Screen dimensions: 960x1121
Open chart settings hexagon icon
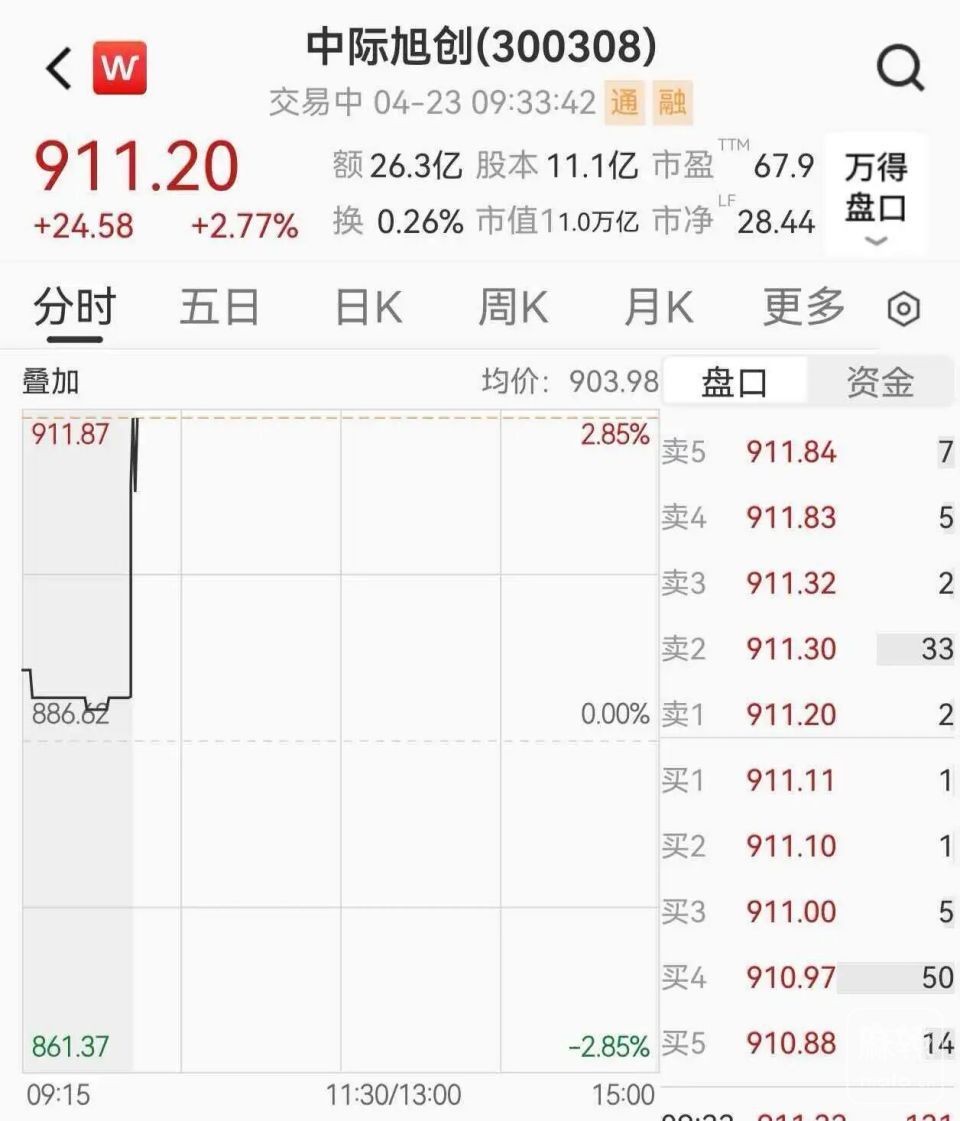pyautogui.click(x=904, y=309)
